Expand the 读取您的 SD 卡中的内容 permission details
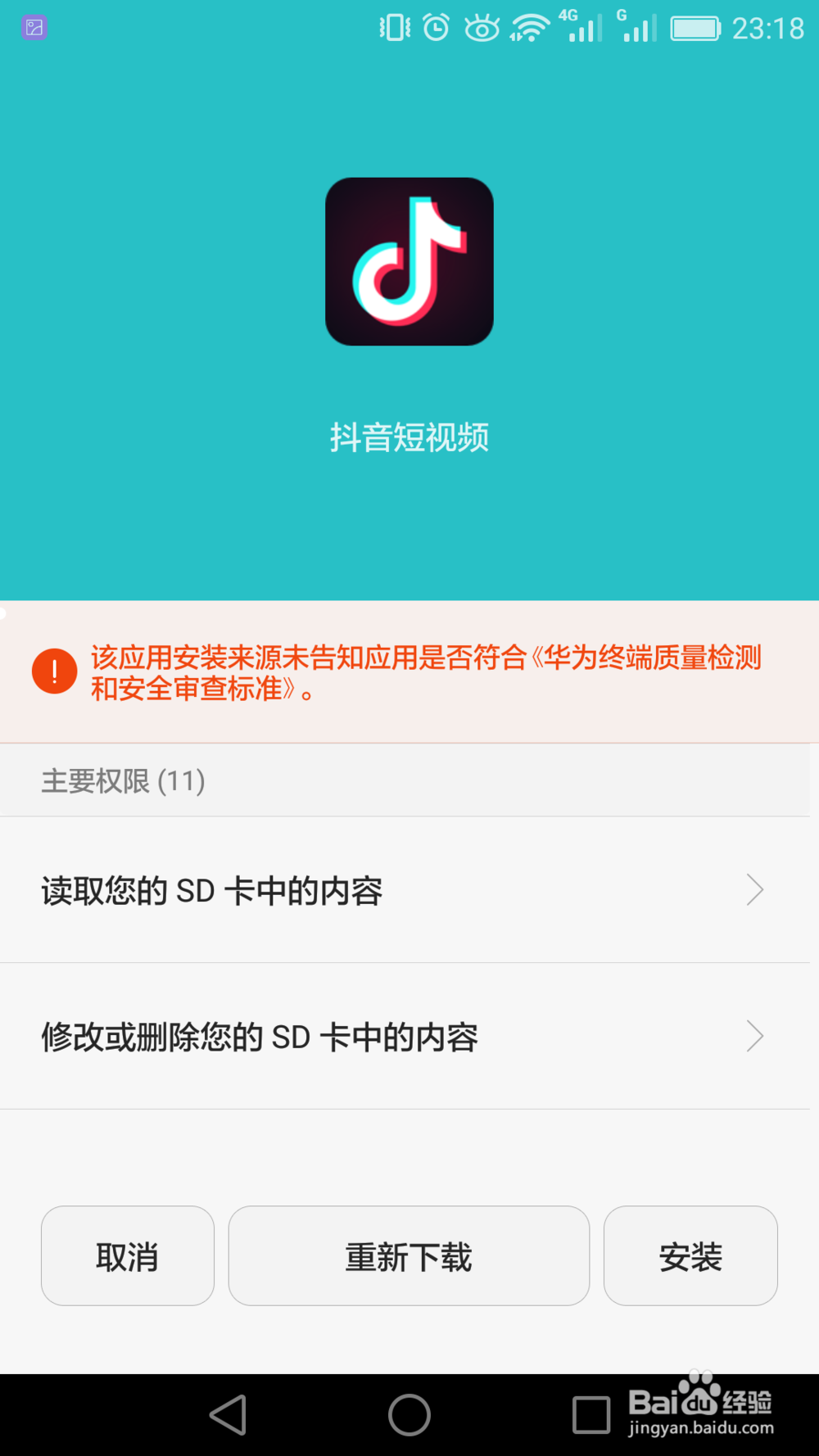 point(409,890)
